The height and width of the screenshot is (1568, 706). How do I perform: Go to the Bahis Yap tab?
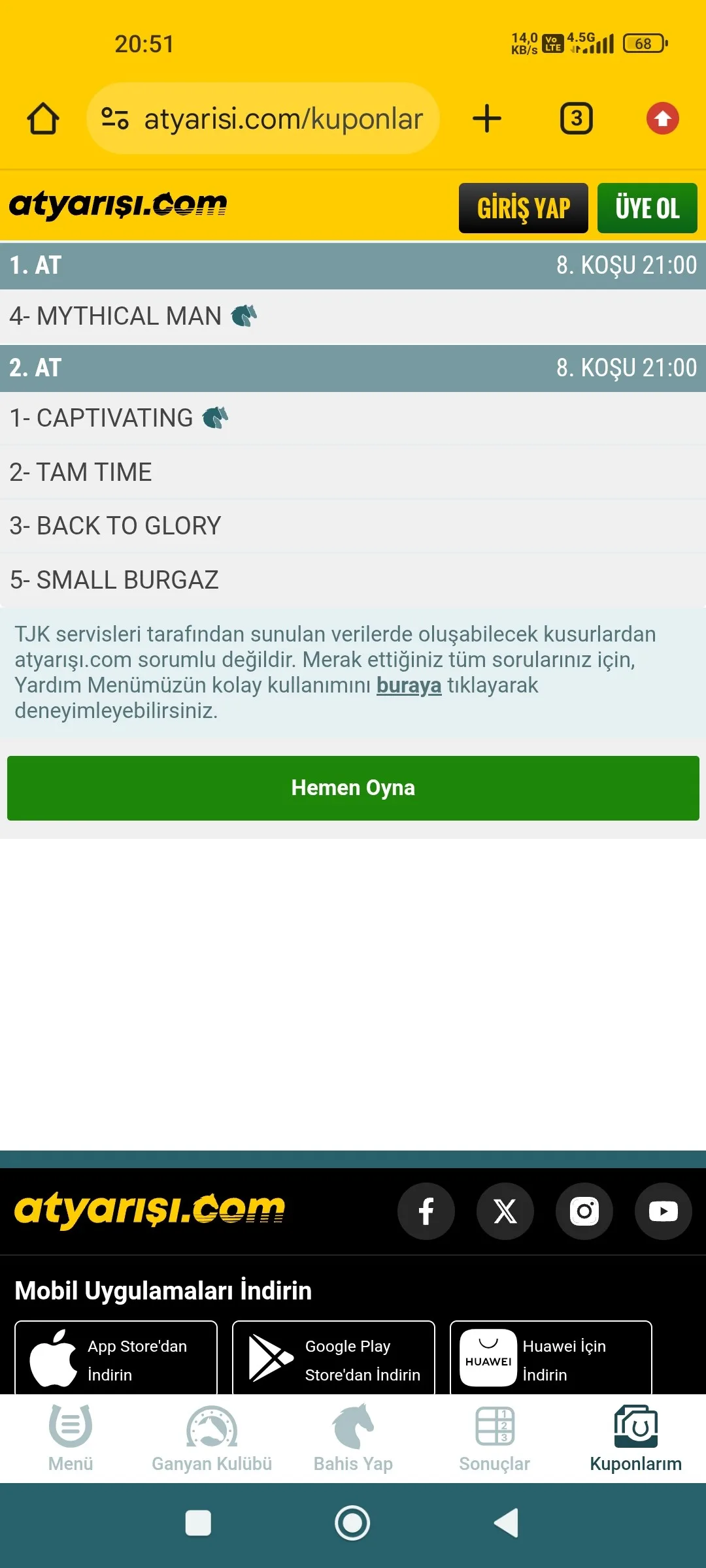pos(353,1439)
